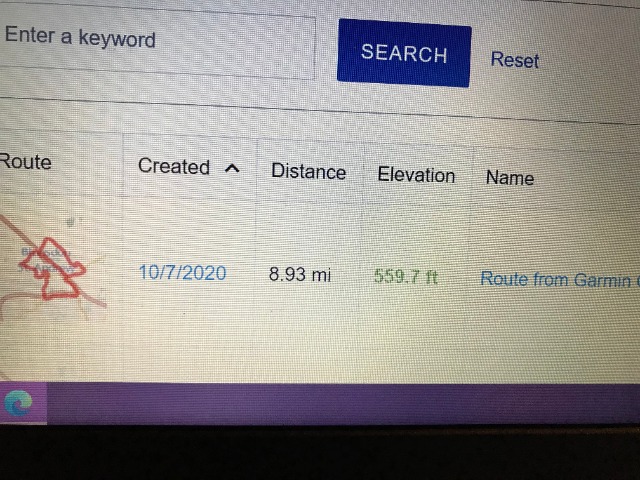Sort the table by Distance
640x480 pixels.
pos(308,172)
